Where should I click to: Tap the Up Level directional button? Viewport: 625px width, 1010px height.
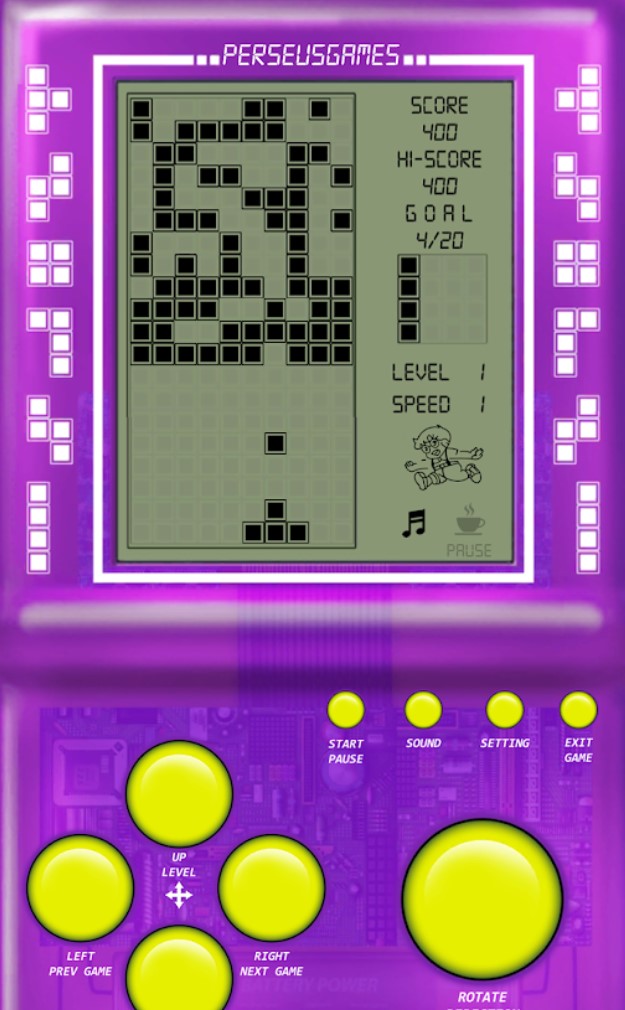179,794
